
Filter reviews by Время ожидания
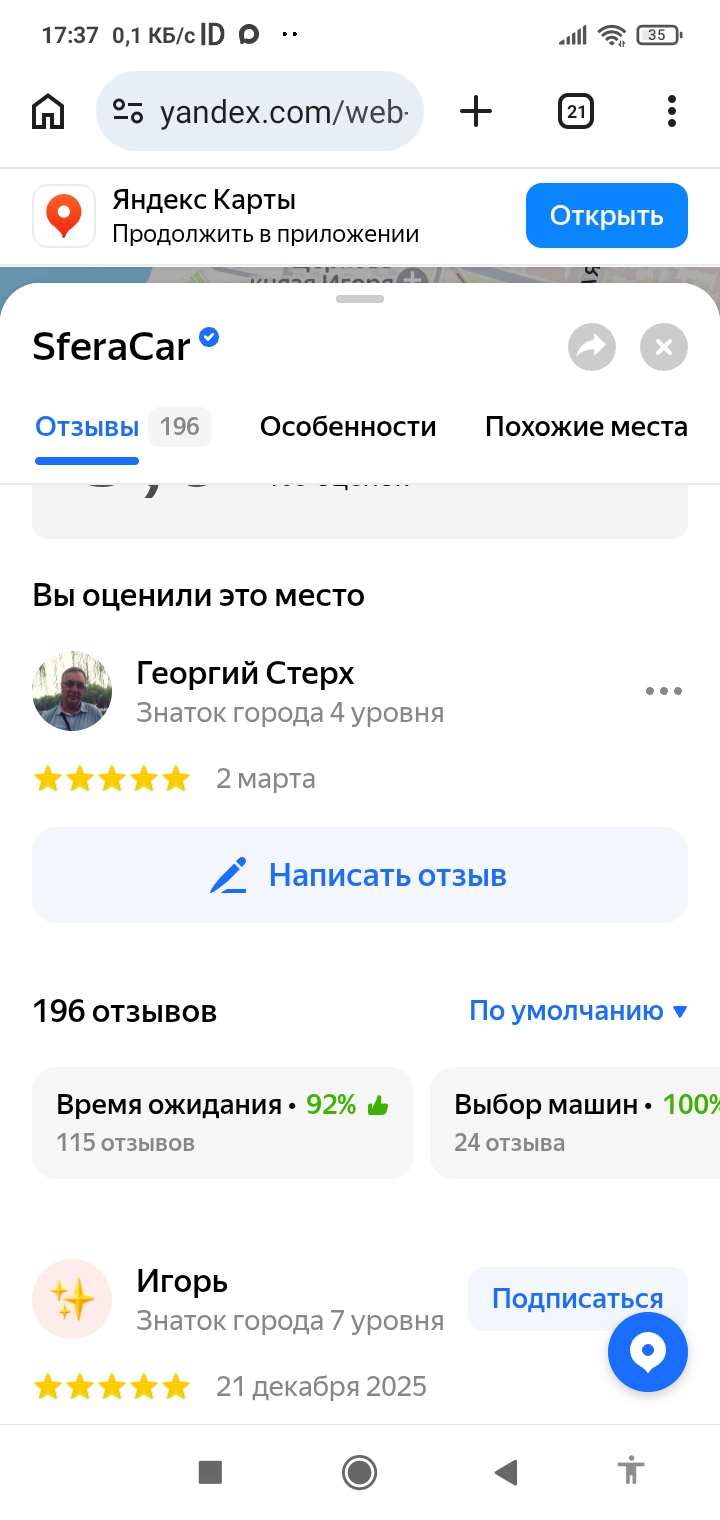pyautogui.click(x=222, y=1122)
